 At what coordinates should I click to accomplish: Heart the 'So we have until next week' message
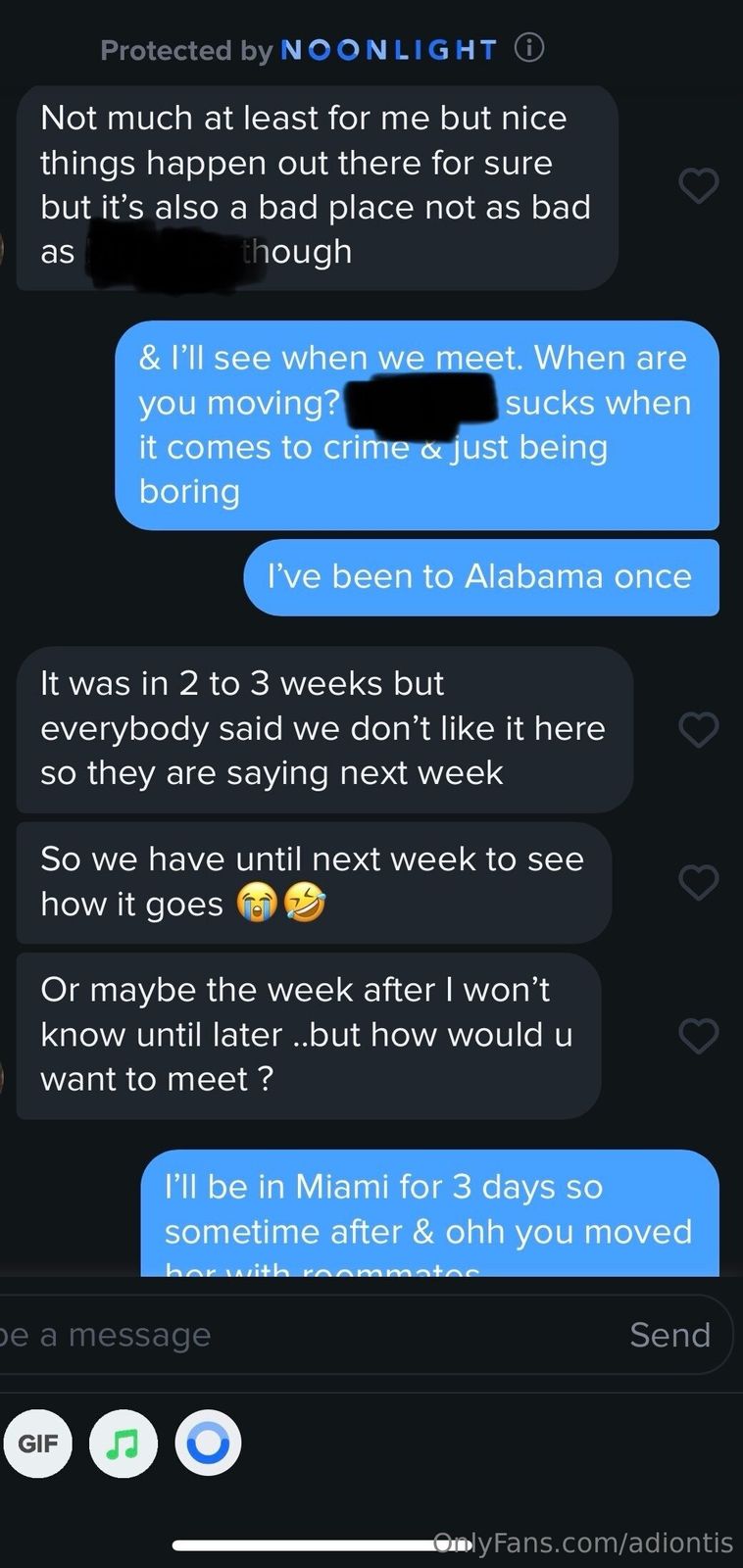point(698,883)
